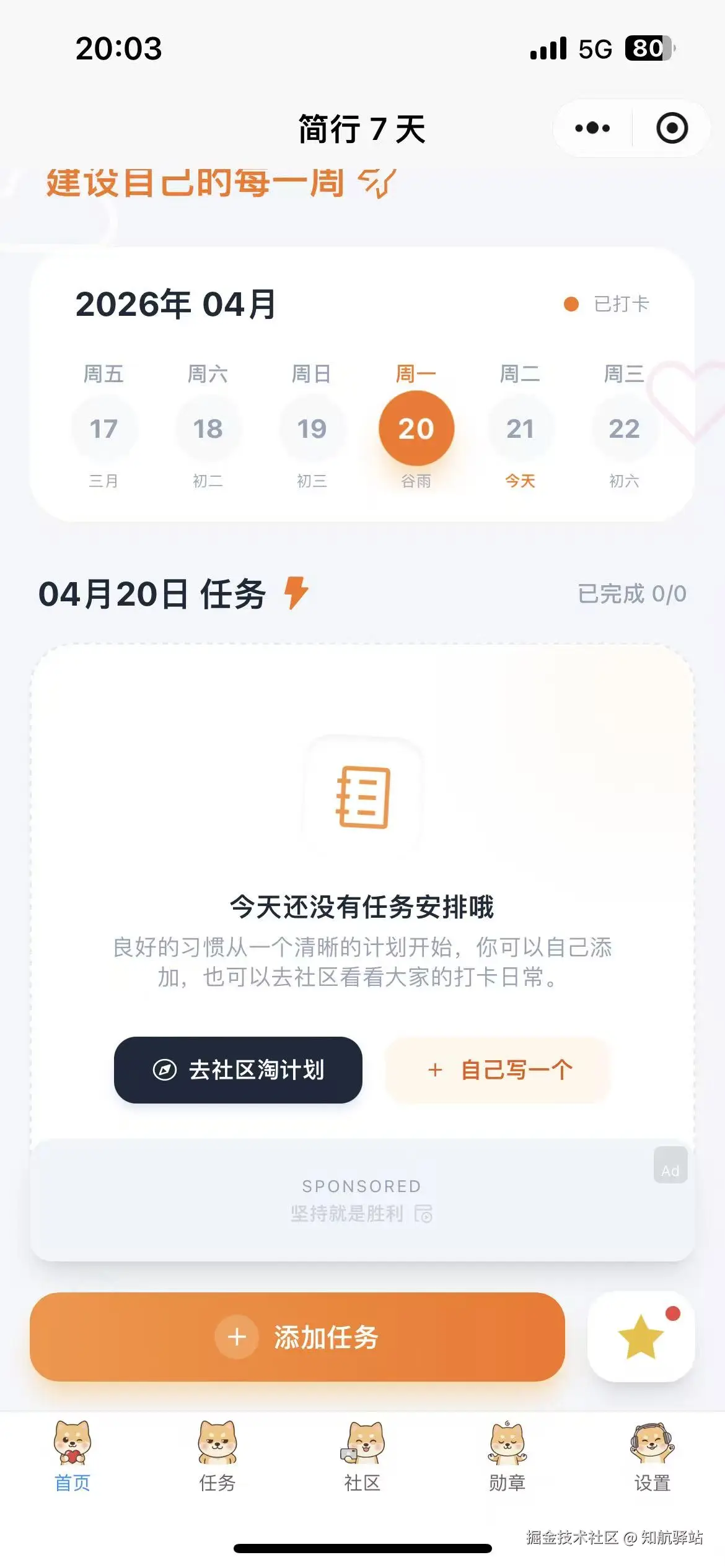Screen dimensions: 725x1568
Task: Select Saturday the 18th in calendar
Action: pos(208,429)
